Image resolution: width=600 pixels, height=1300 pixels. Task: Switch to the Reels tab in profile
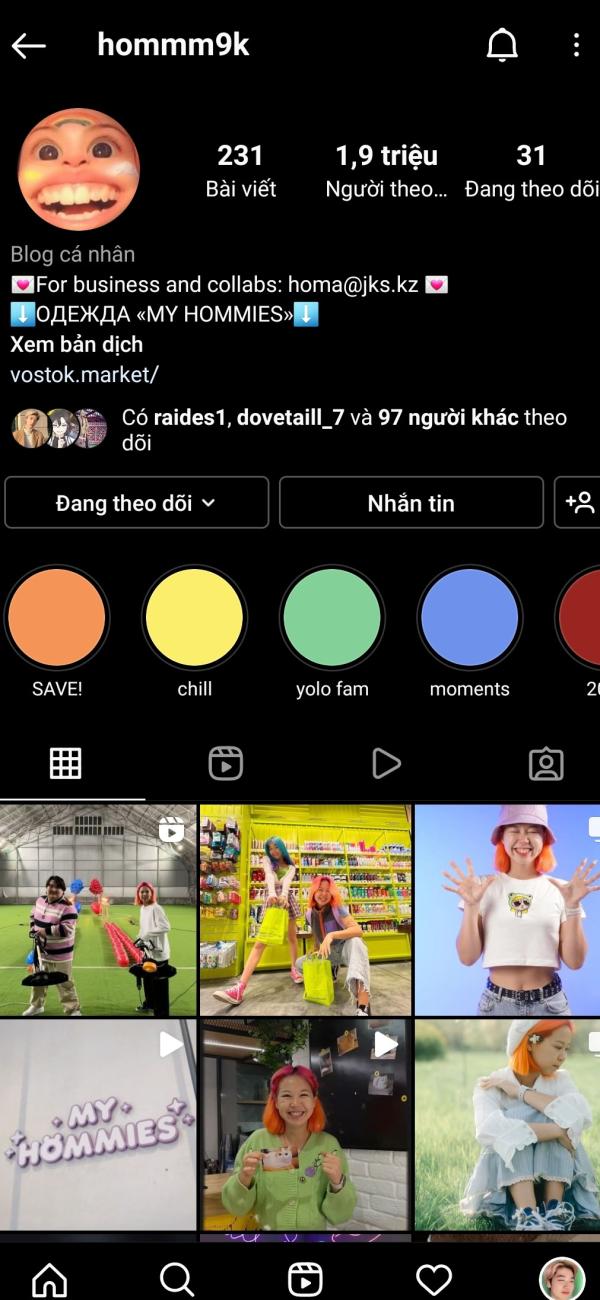coord(226,764)
